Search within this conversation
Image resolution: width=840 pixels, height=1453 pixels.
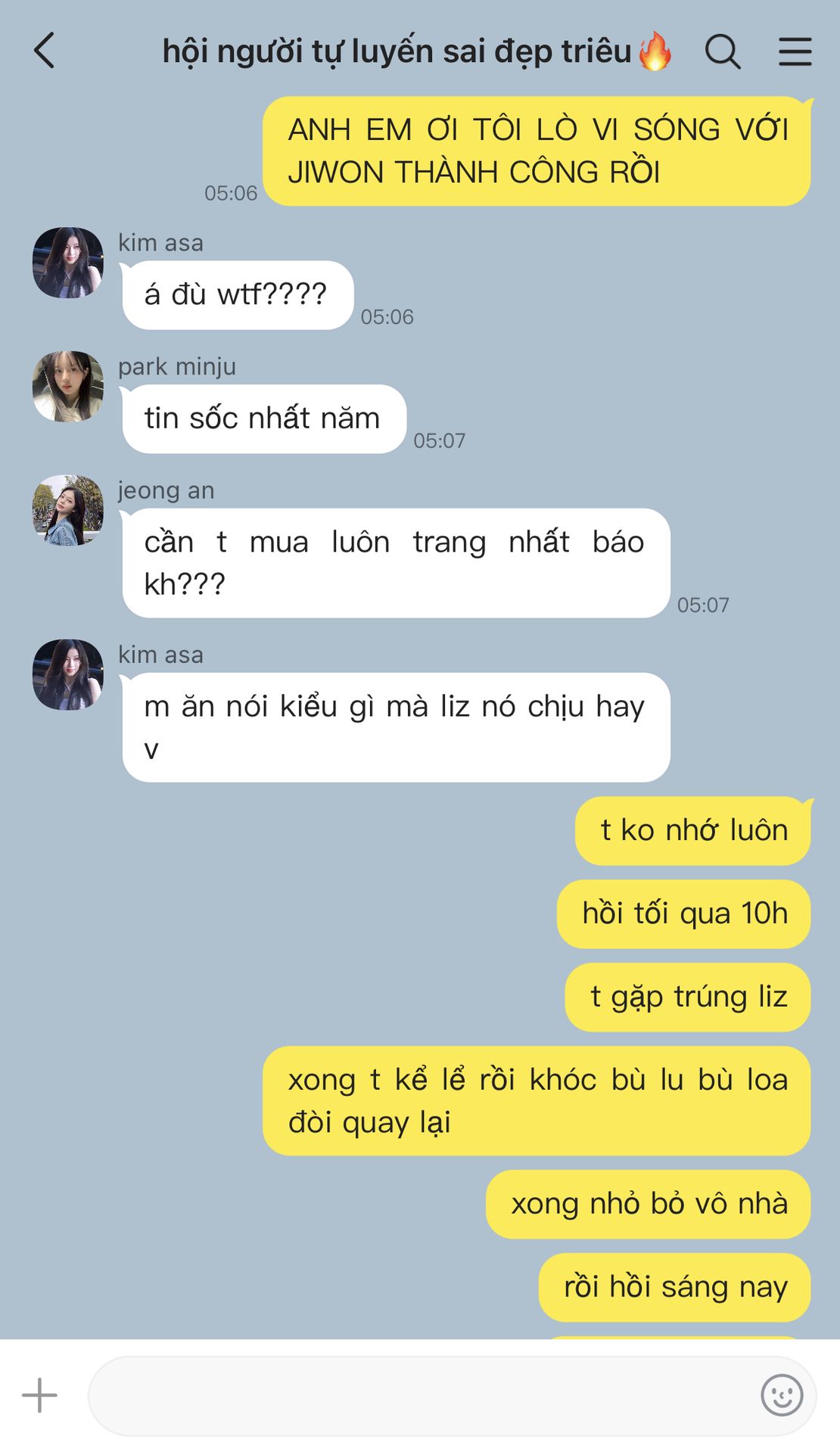point(723,51)
